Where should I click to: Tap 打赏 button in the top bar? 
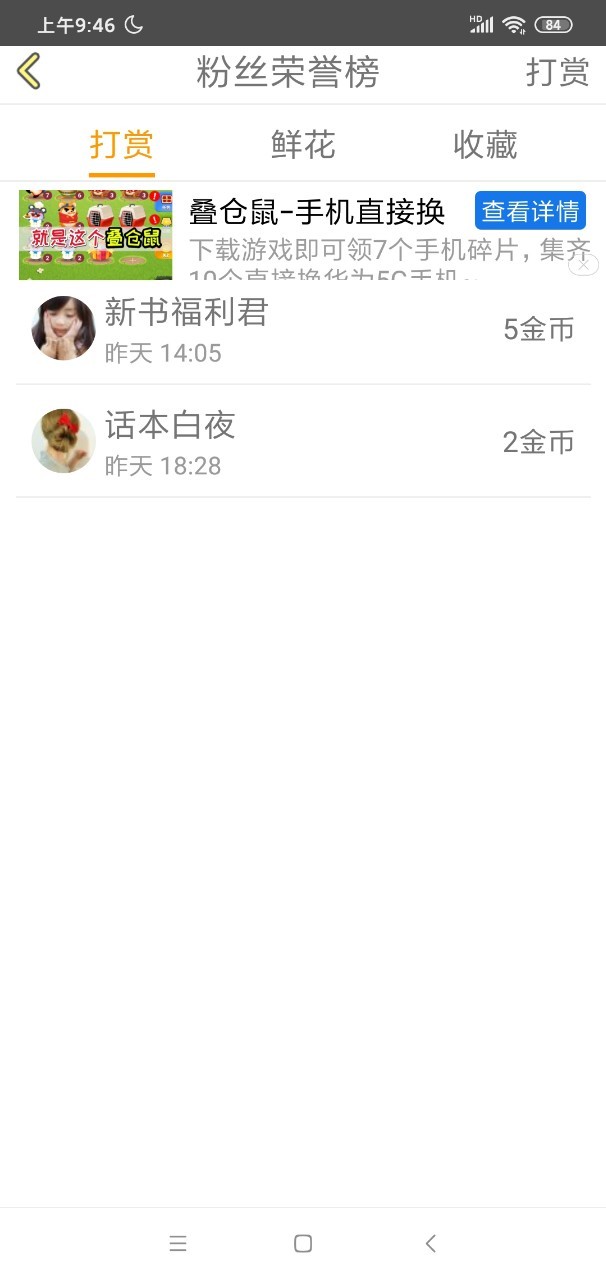coord(557,73)
